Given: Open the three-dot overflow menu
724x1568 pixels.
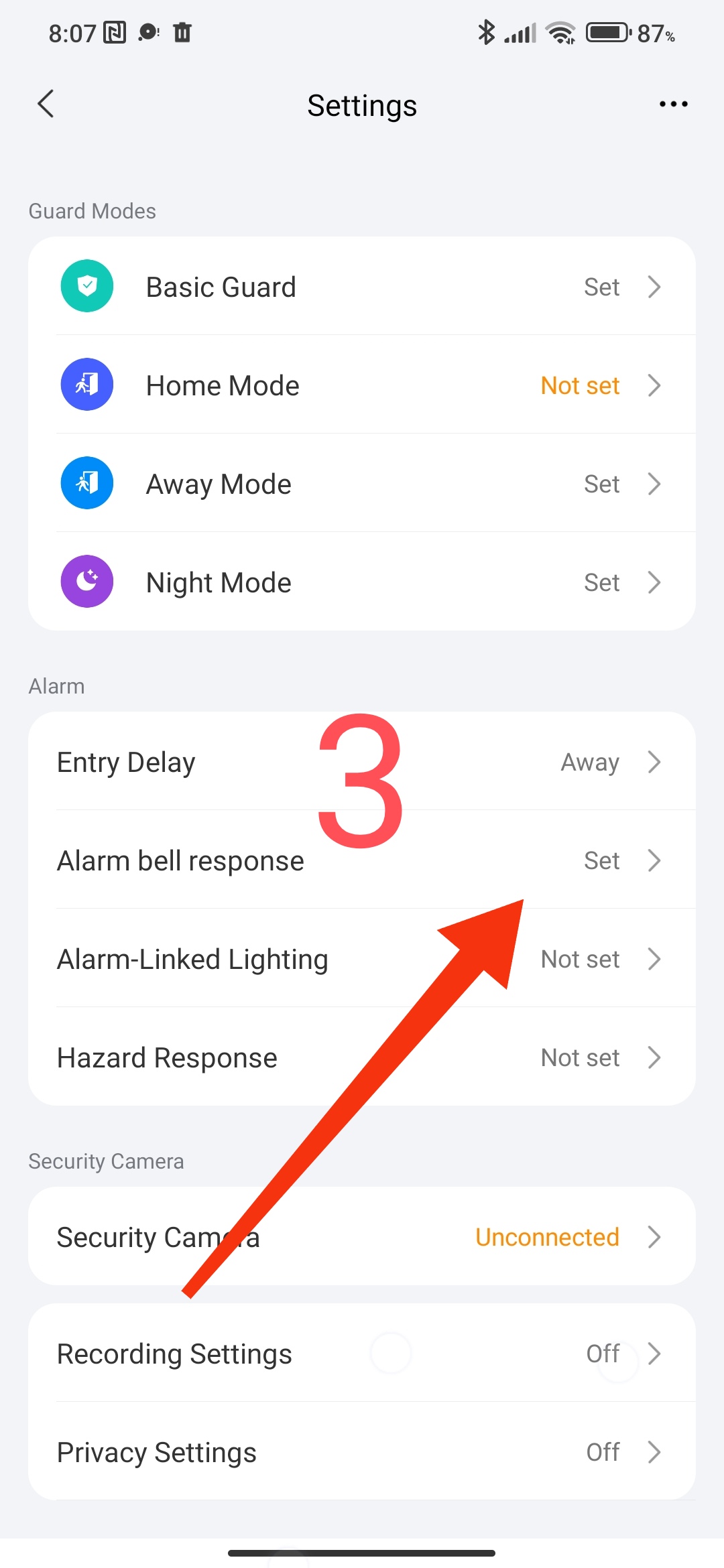Looking at the screenshot, I should (x=673, y=104).
